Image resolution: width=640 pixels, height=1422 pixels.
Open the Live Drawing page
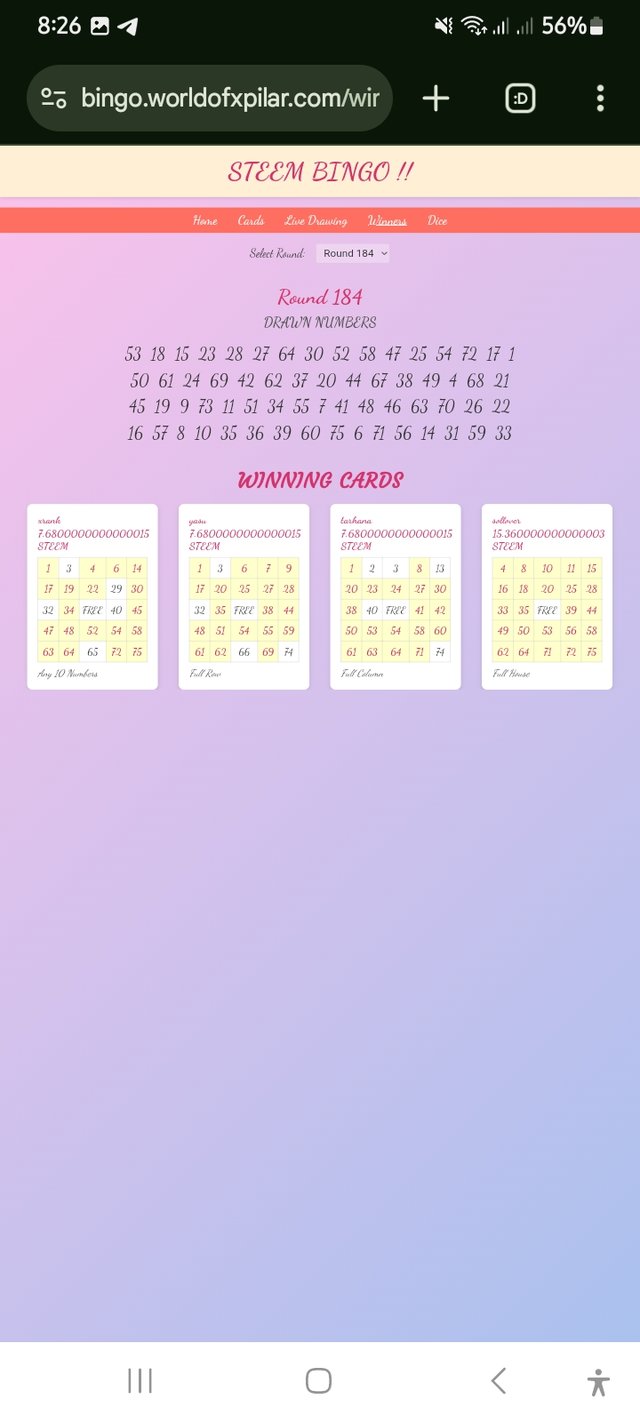coord(315,221)
